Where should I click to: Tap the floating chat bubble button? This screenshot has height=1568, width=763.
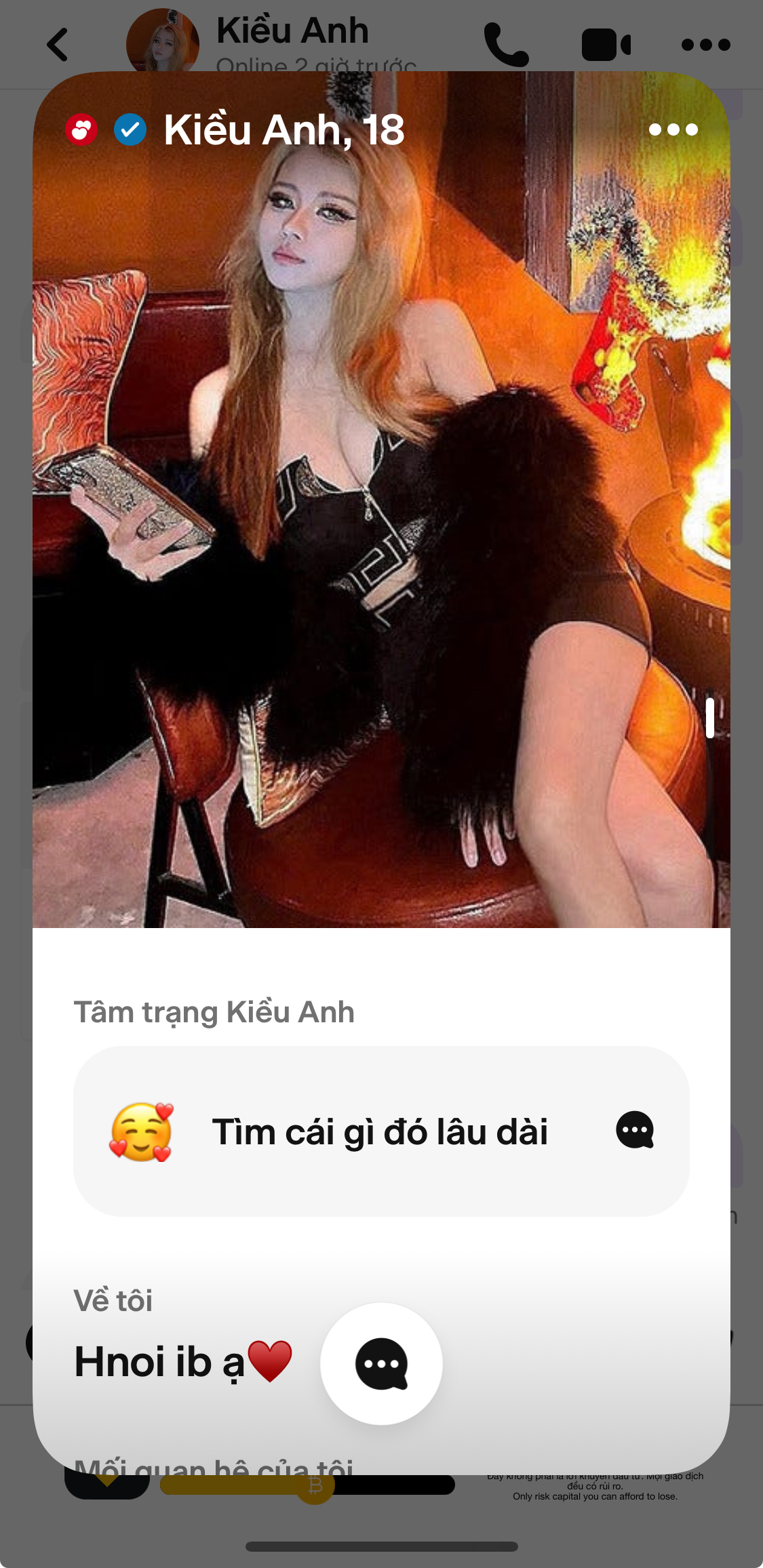381,1363
